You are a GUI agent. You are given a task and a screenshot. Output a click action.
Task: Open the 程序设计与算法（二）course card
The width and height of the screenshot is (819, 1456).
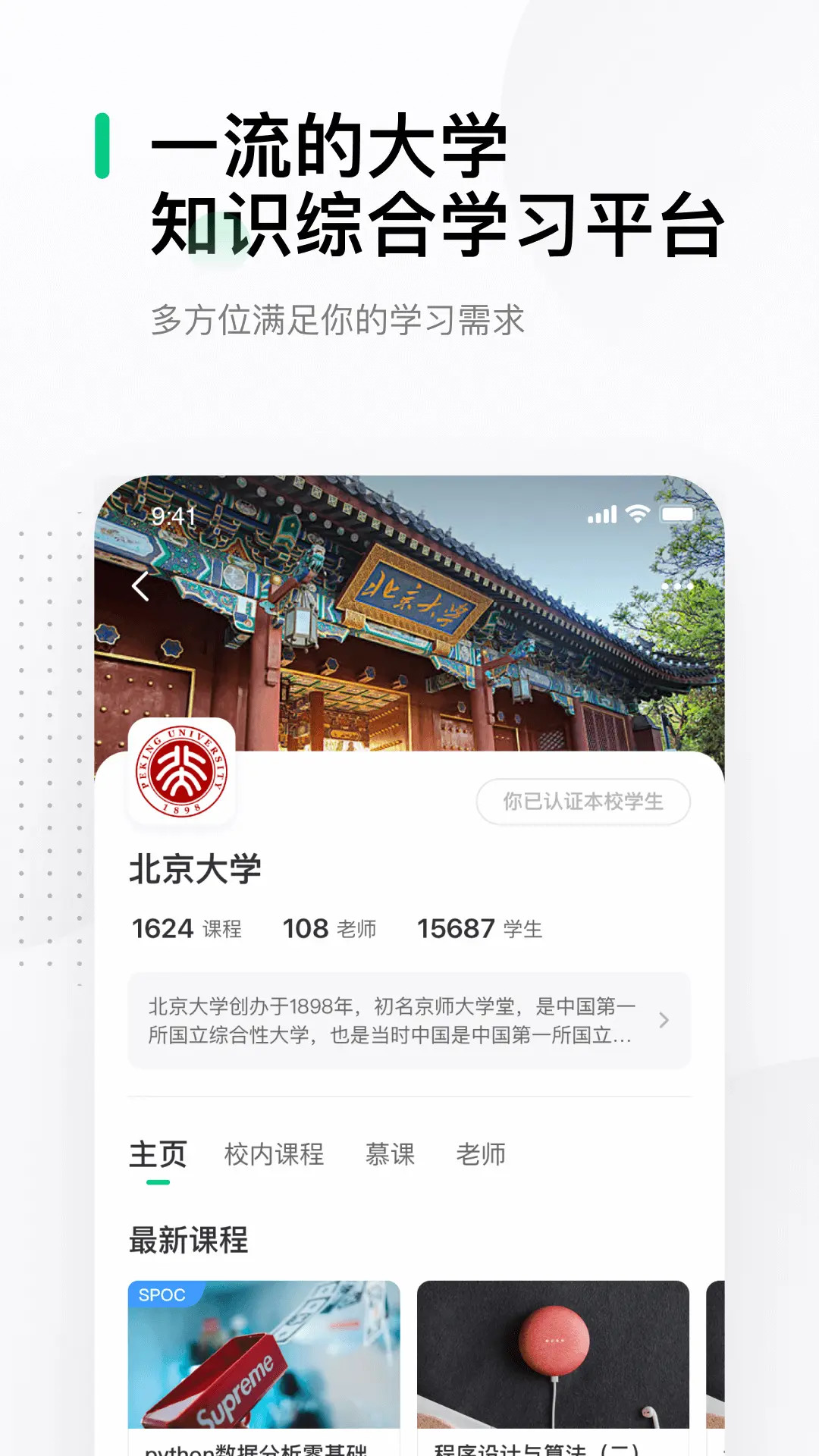click(x=554, y=1357)
